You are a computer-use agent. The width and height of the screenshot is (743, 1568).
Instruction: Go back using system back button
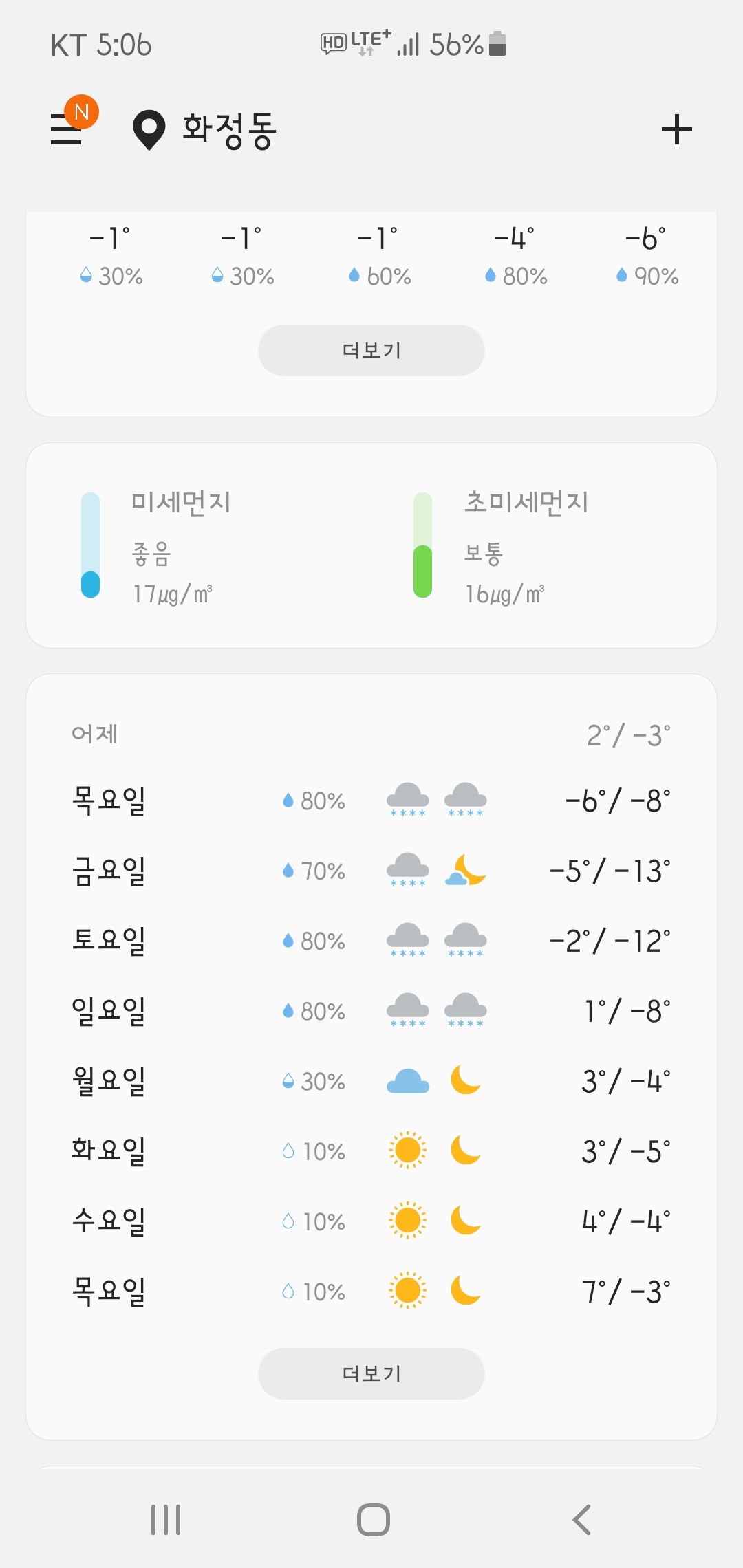point(581,1520)
